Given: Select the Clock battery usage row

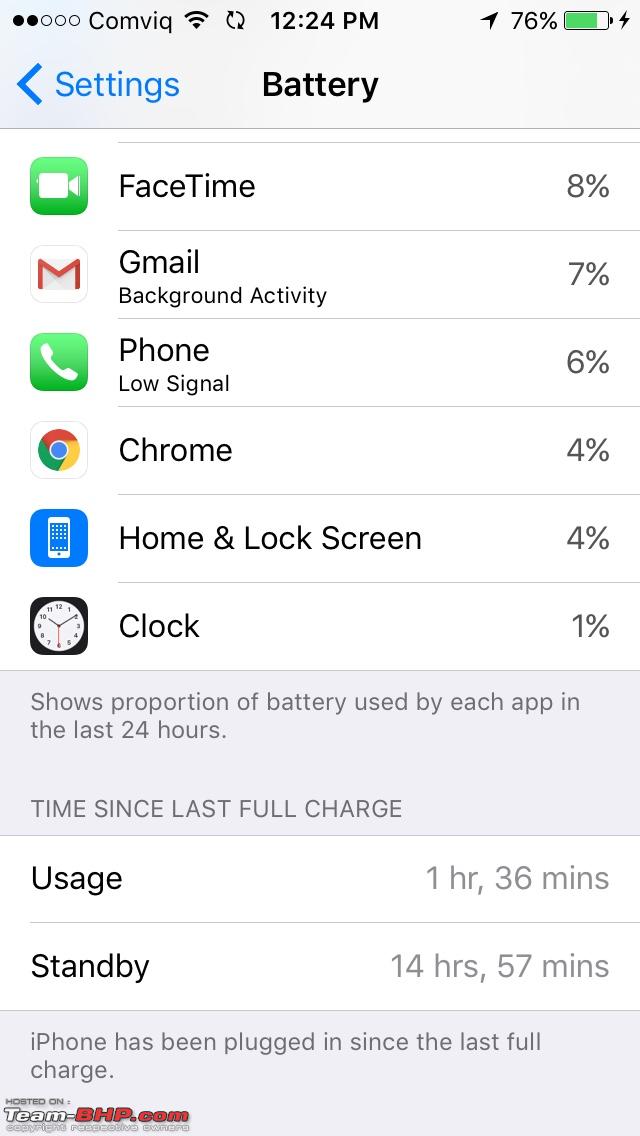Looking at the screenshot, I should pyautogui.click(x=320, y=627).
